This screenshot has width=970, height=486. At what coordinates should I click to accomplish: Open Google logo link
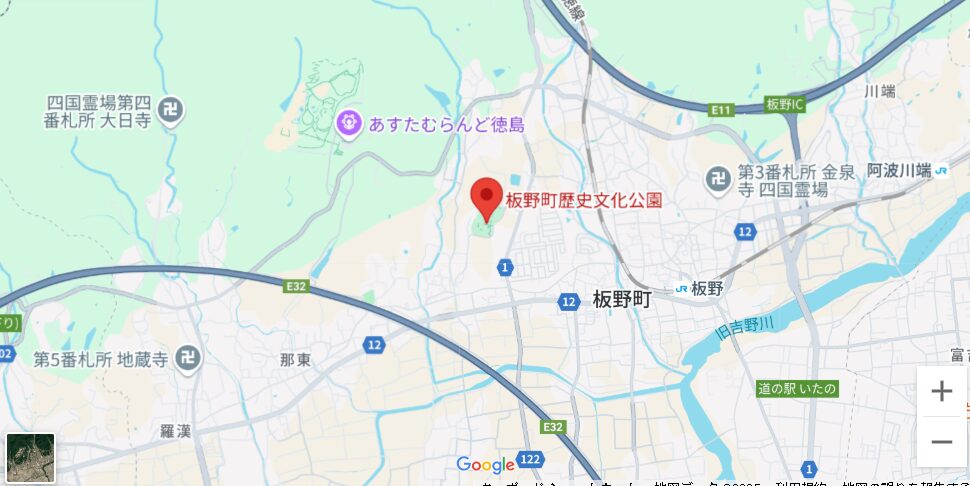tap(485, 465)
